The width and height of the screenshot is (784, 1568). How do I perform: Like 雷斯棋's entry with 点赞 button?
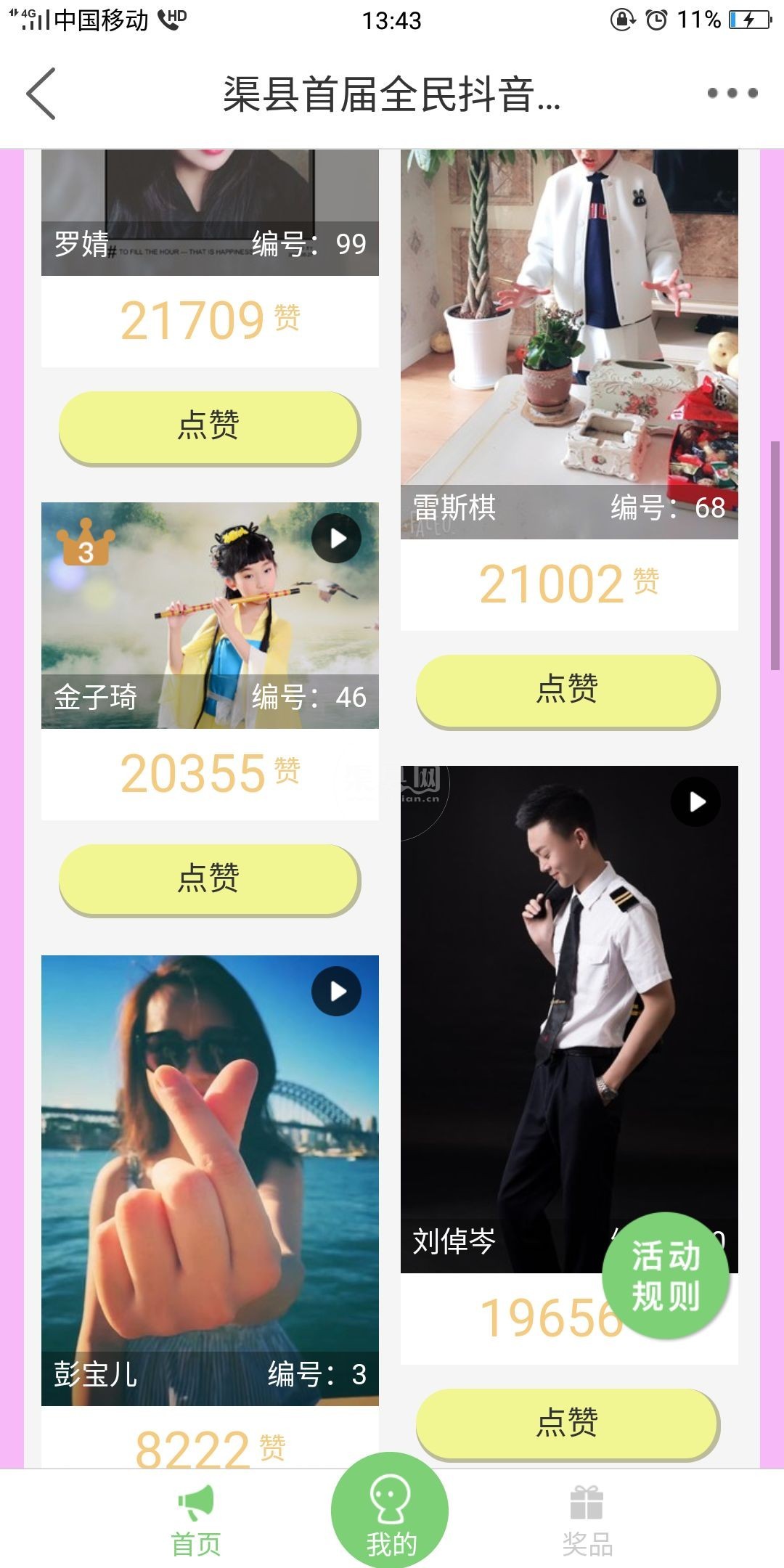(567, 690)
